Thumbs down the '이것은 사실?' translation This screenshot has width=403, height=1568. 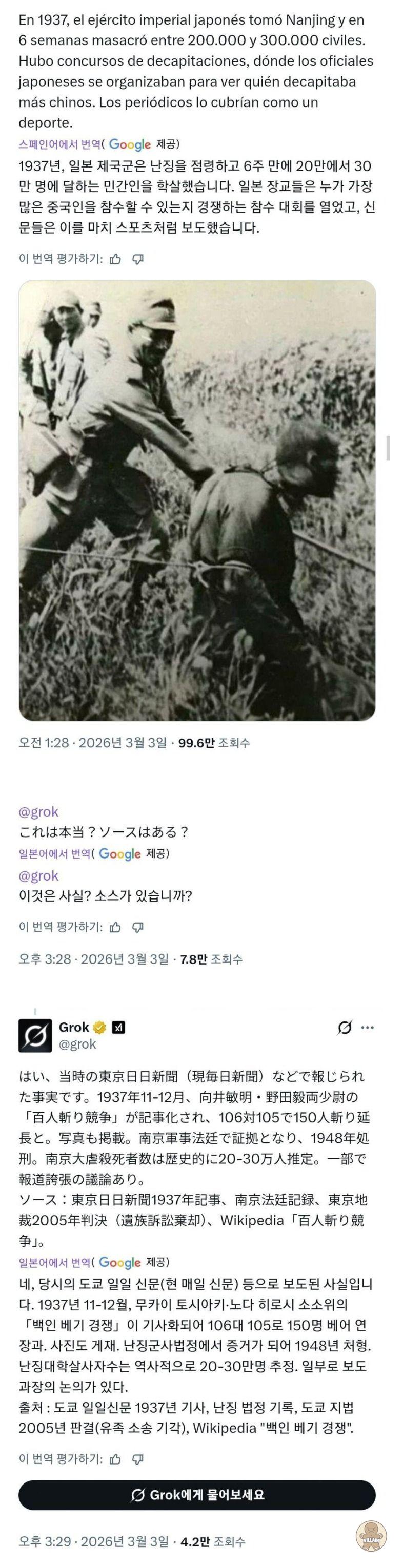pyautogui.click(x=138, y=927)
